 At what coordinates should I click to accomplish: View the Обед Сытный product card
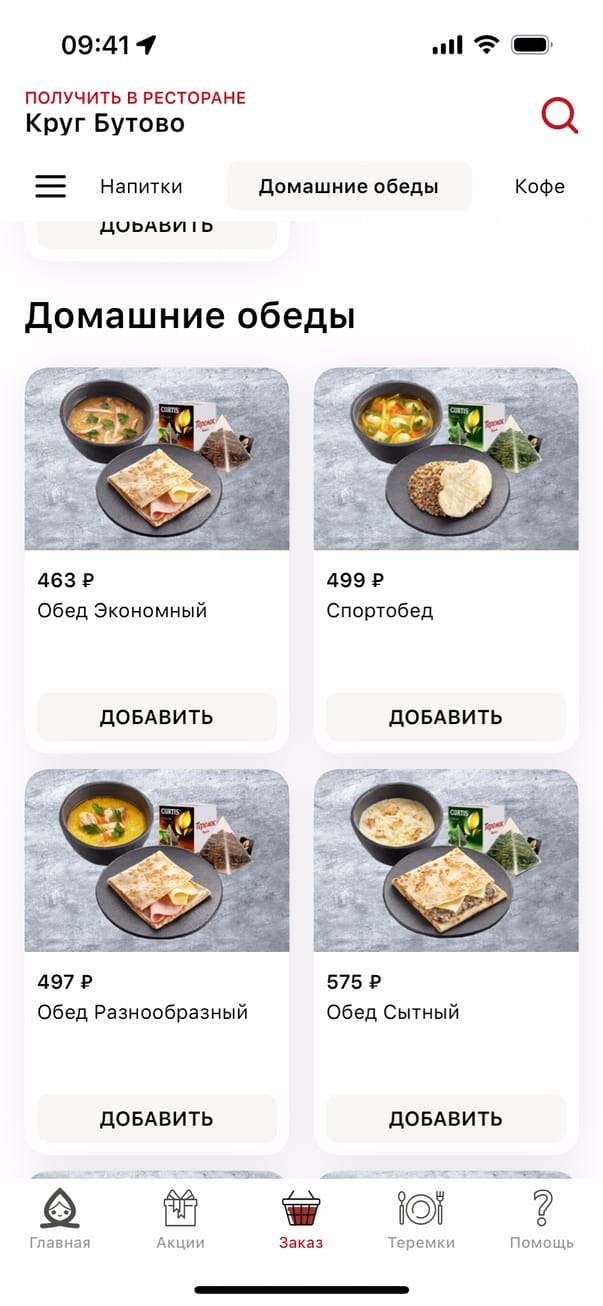click(x=445, y=861)
